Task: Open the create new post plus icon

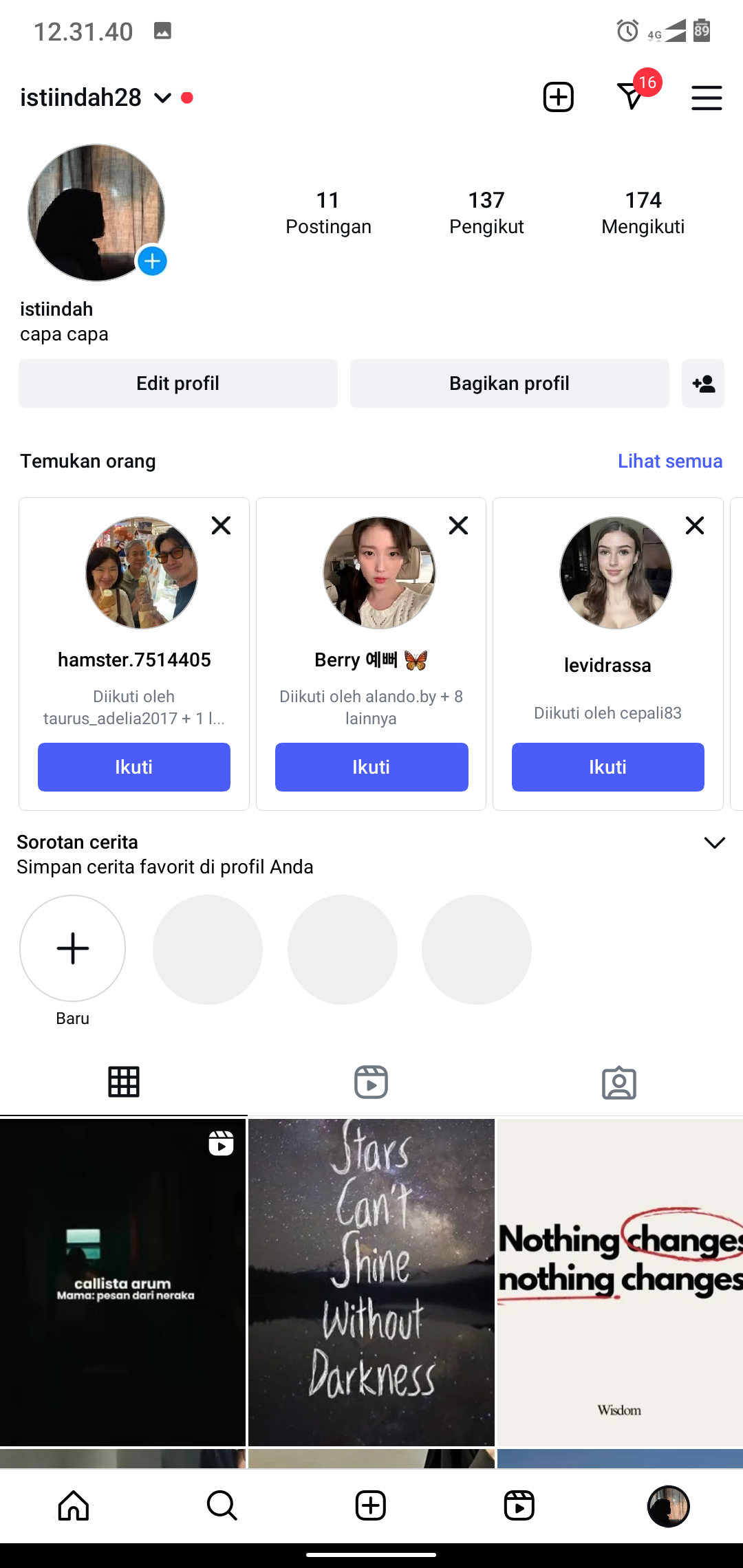Action: pos(558,97)
